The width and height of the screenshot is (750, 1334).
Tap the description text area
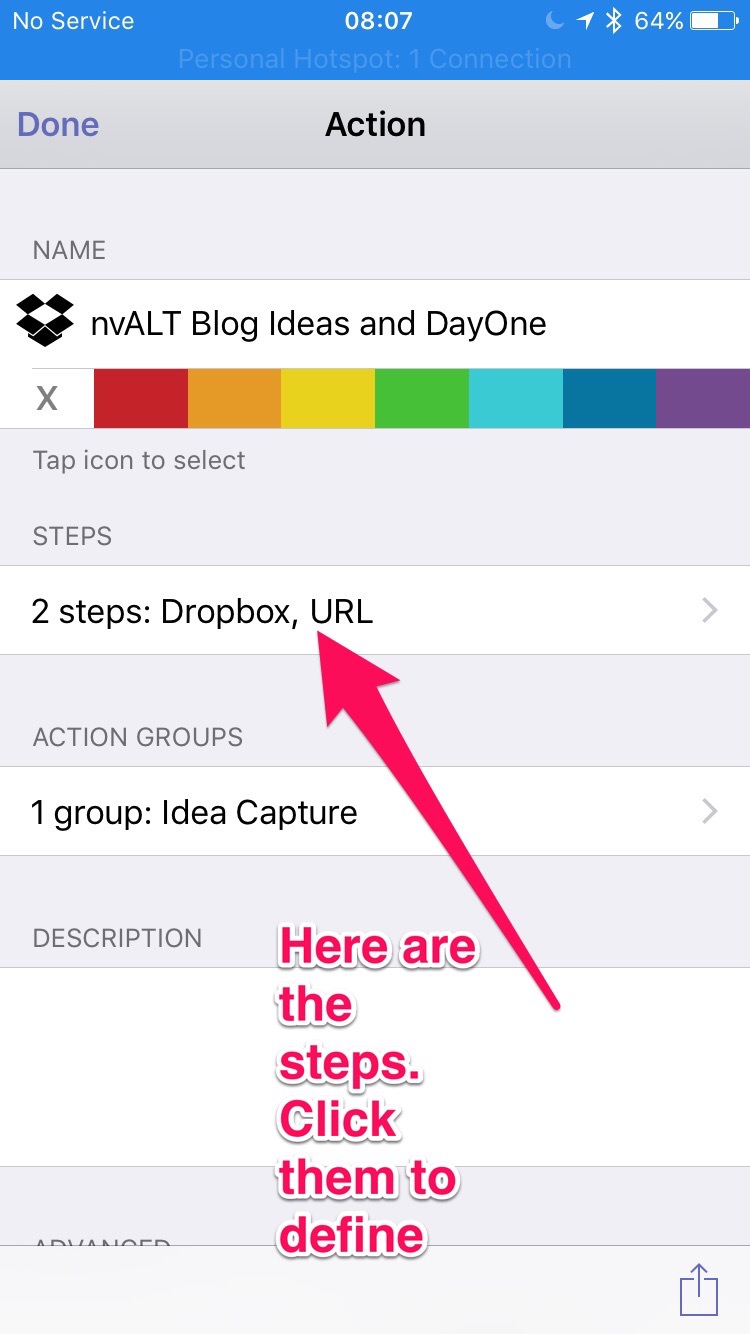tap(375, 1066)
